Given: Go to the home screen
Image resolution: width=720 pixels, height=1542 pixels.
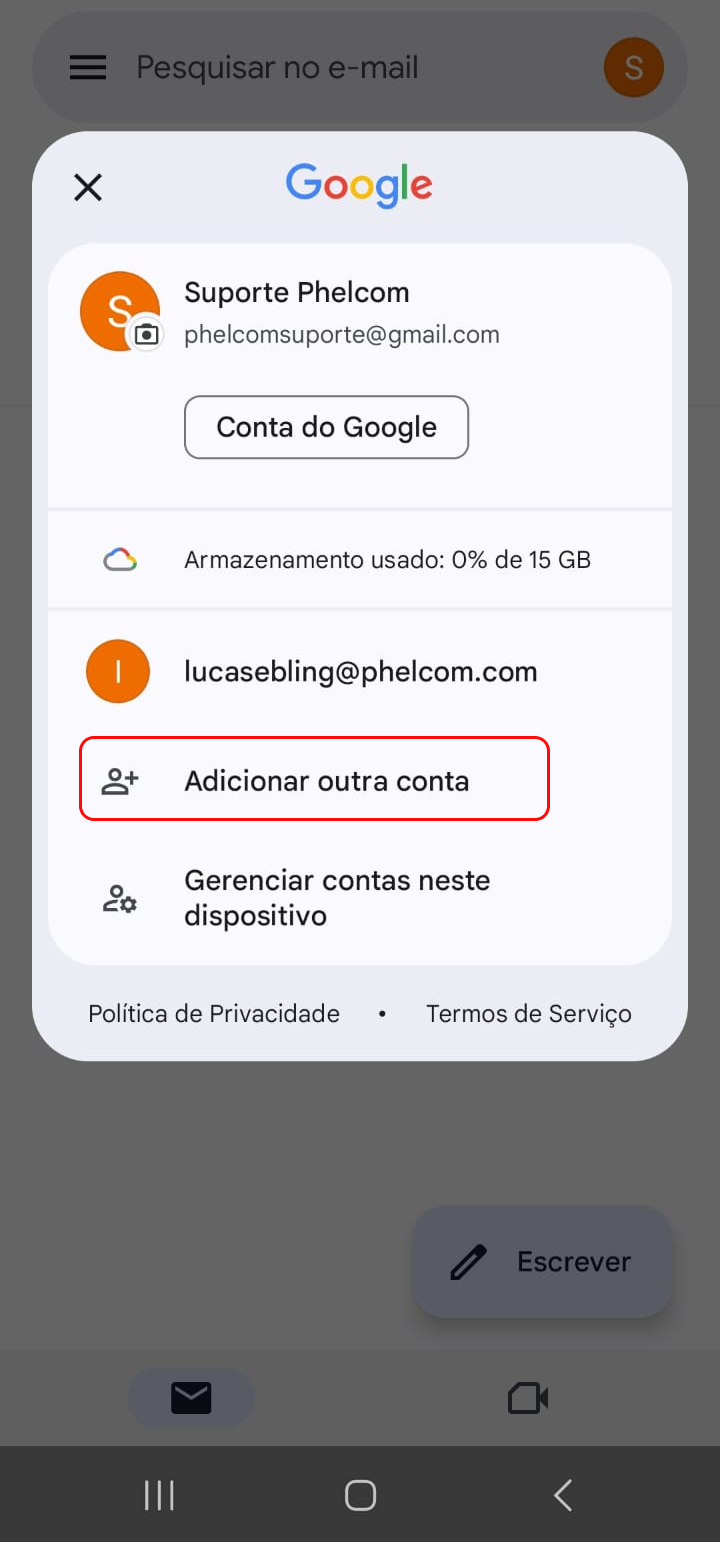Looking at the screenshot, I should tap(360, 1496).
